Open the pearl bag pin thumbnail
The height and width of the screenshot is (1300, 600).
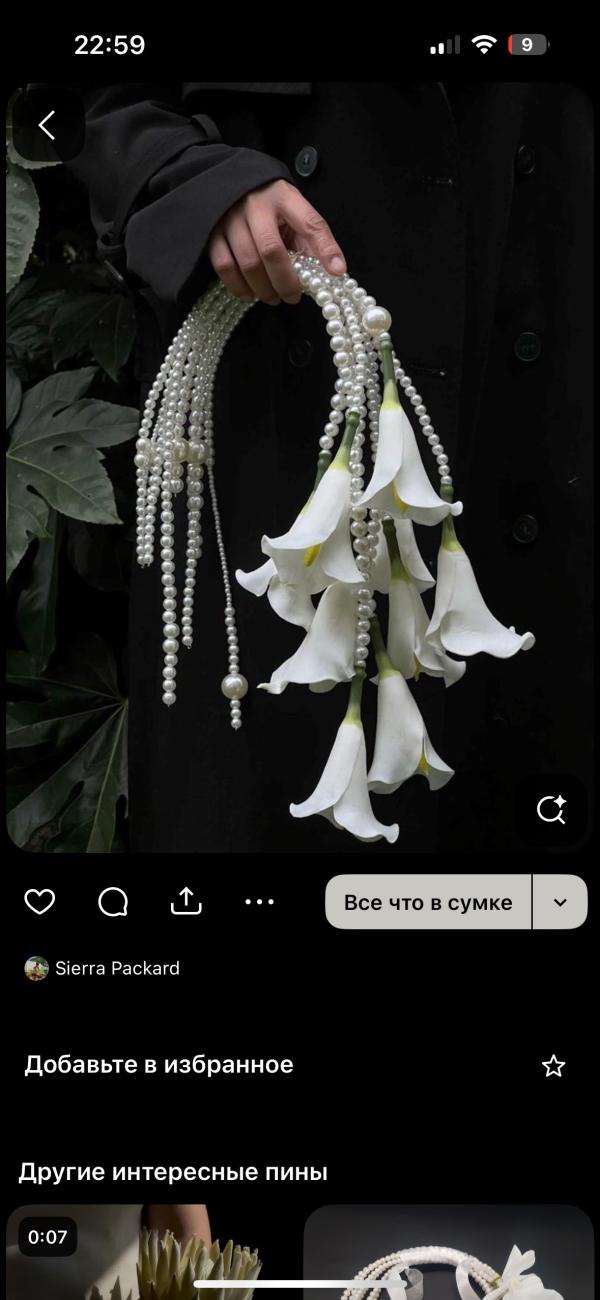click(x=449, y=1252)
